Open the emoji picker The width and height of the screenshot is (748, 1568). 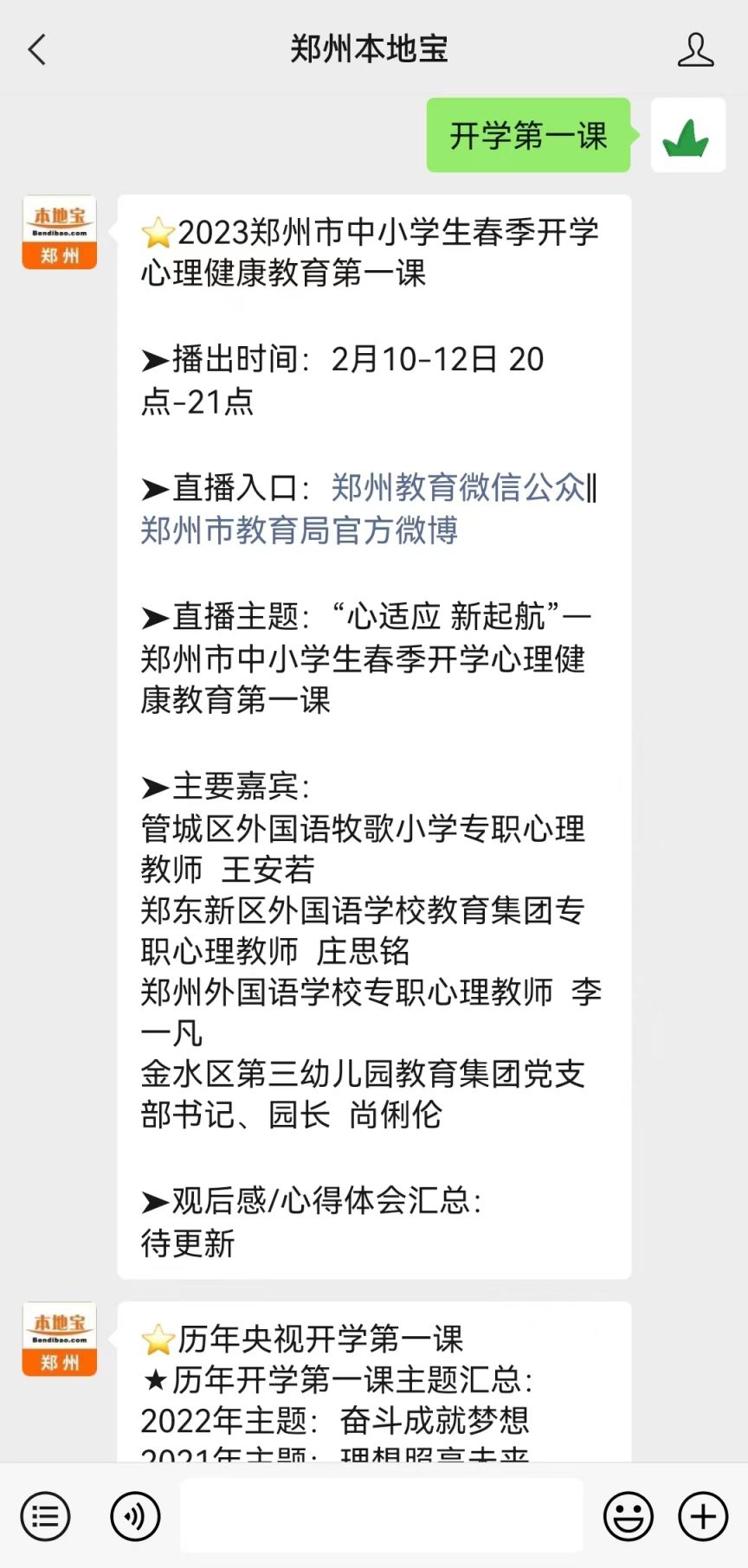628,1516
